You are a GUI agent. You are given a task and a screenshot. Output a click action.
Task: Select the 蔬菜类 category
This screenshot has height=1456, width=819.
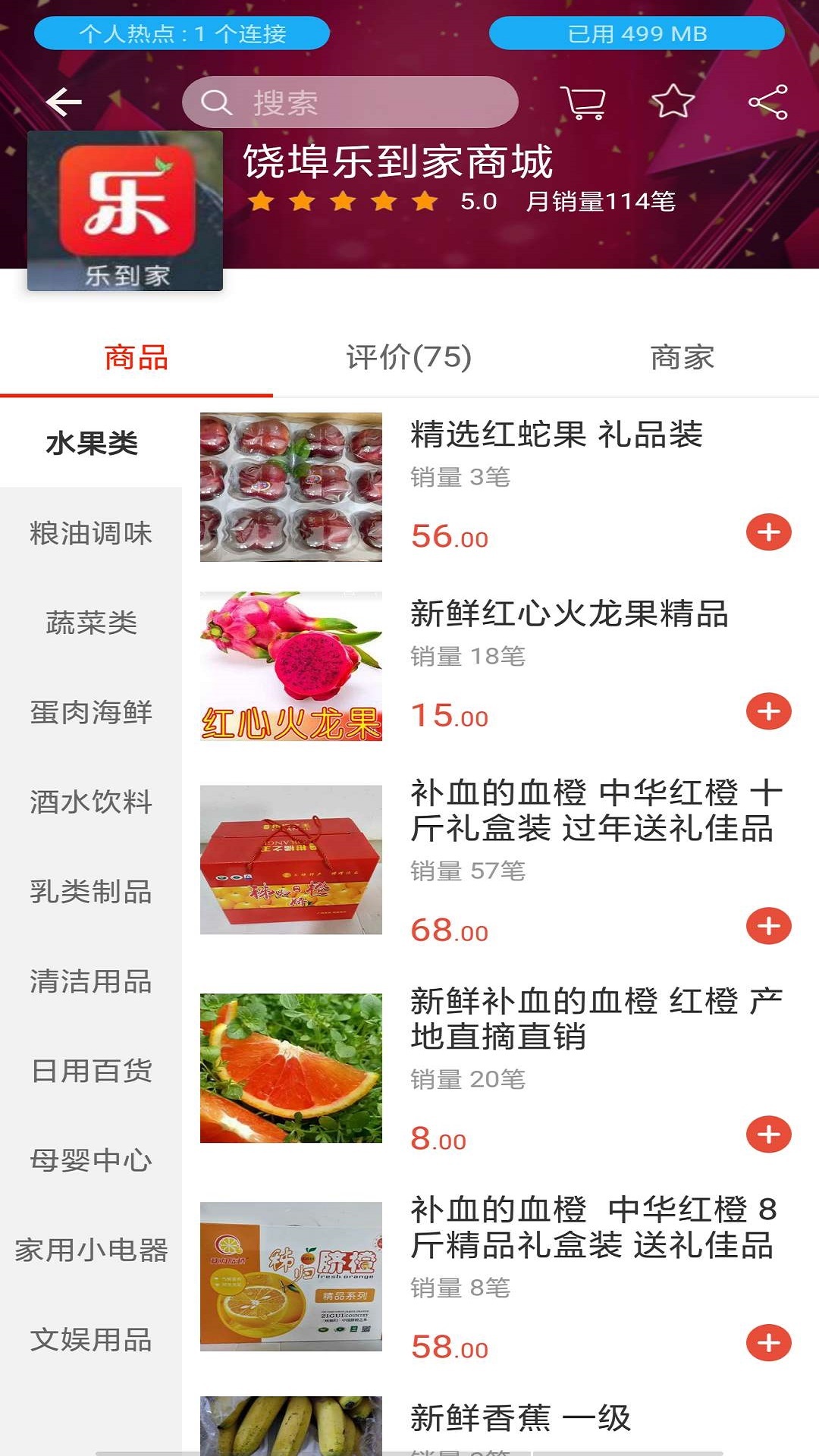tap(91, 623)
